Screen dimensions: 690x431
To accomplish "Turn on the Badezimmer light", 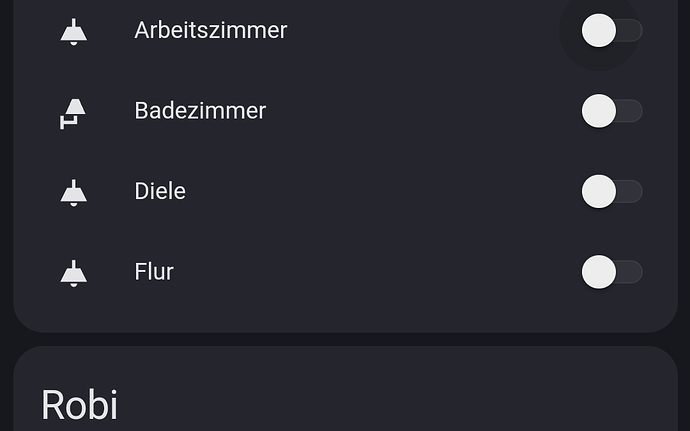I will pyautogui.click(x=611, y=111).
